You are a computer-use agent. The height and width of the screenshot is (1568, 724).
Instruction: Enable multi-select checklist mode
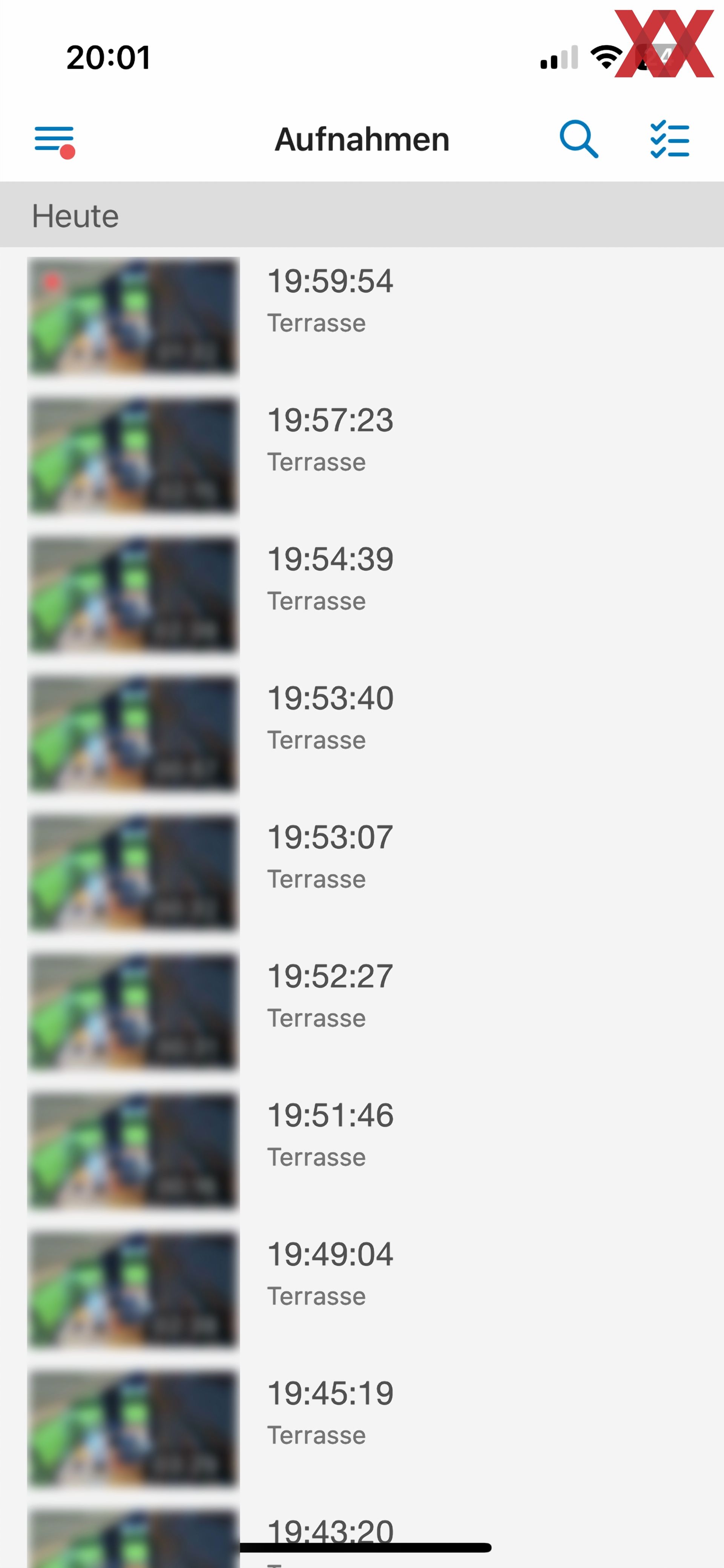tap(669, 140)
